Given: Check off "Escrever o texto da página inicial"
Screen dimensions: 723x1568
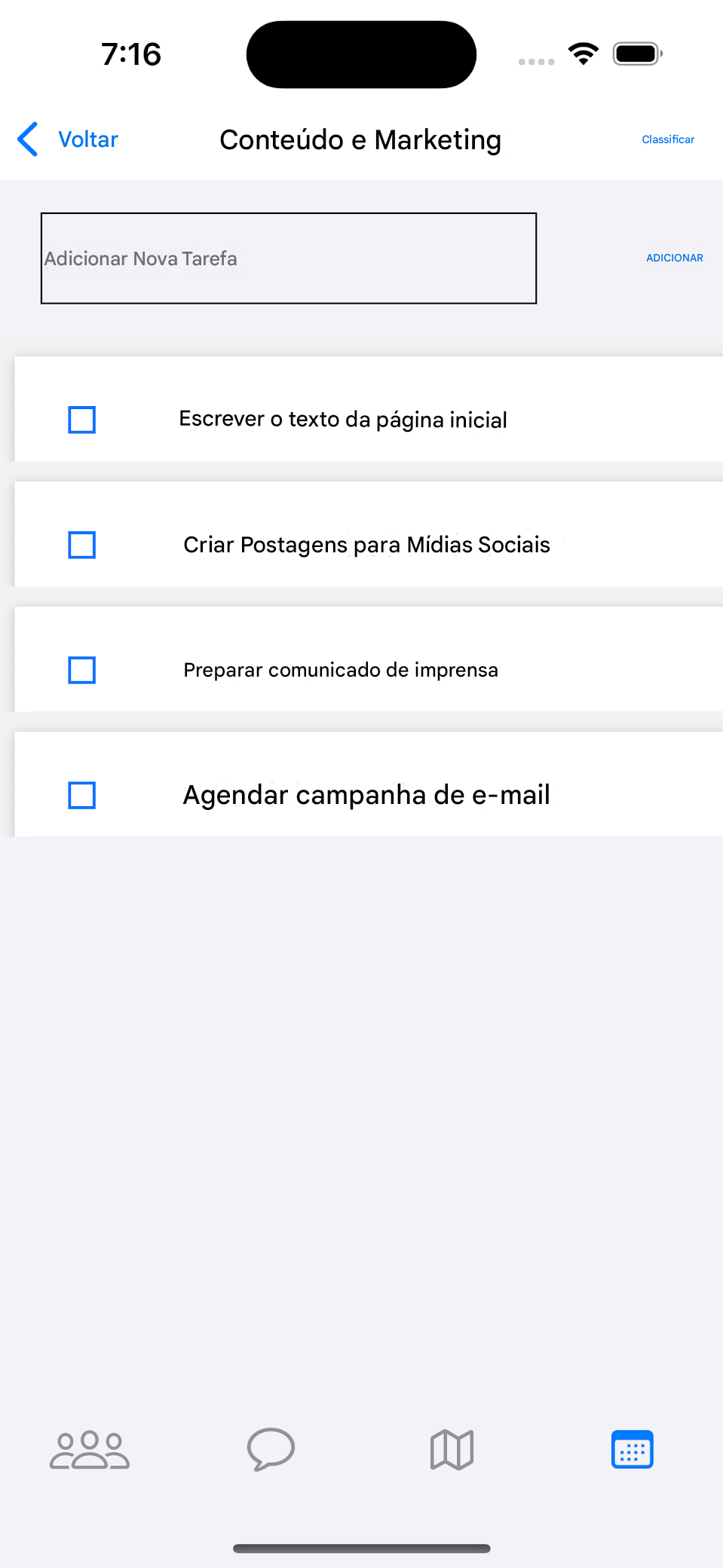Looking at the screenshot, I should [81, 420].
